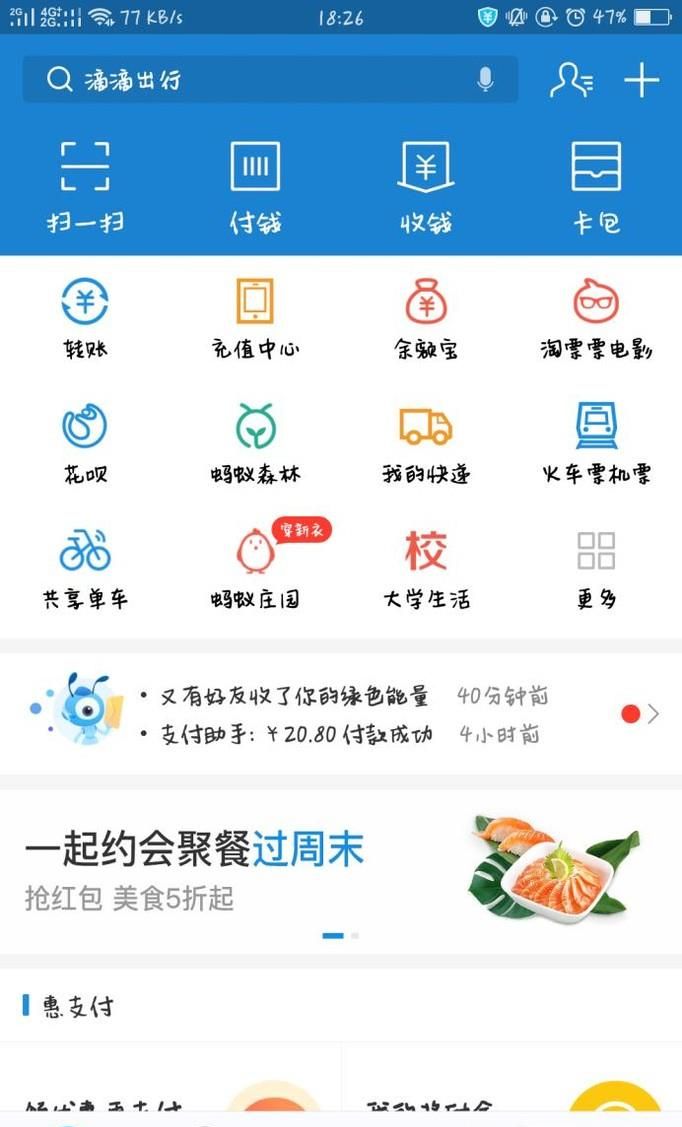Open 充值中心
682x1127 pixels.
255,318
